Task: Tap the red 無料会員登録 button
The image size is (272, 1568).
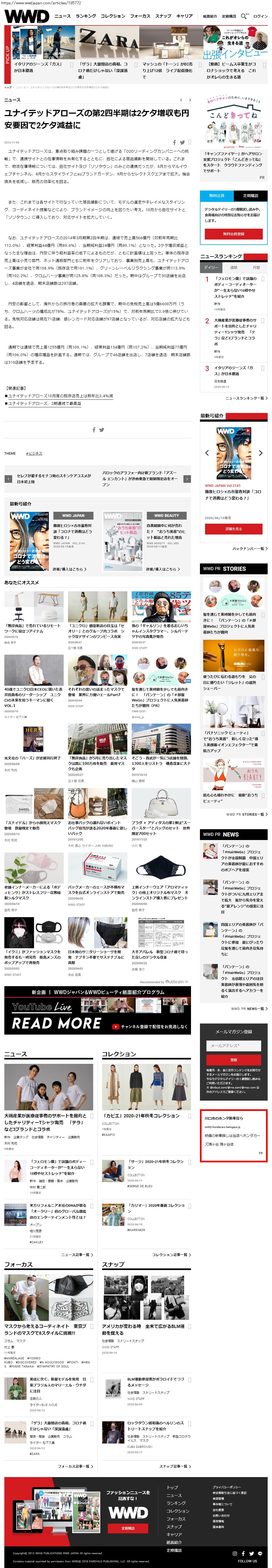Action: pos(234,234)
